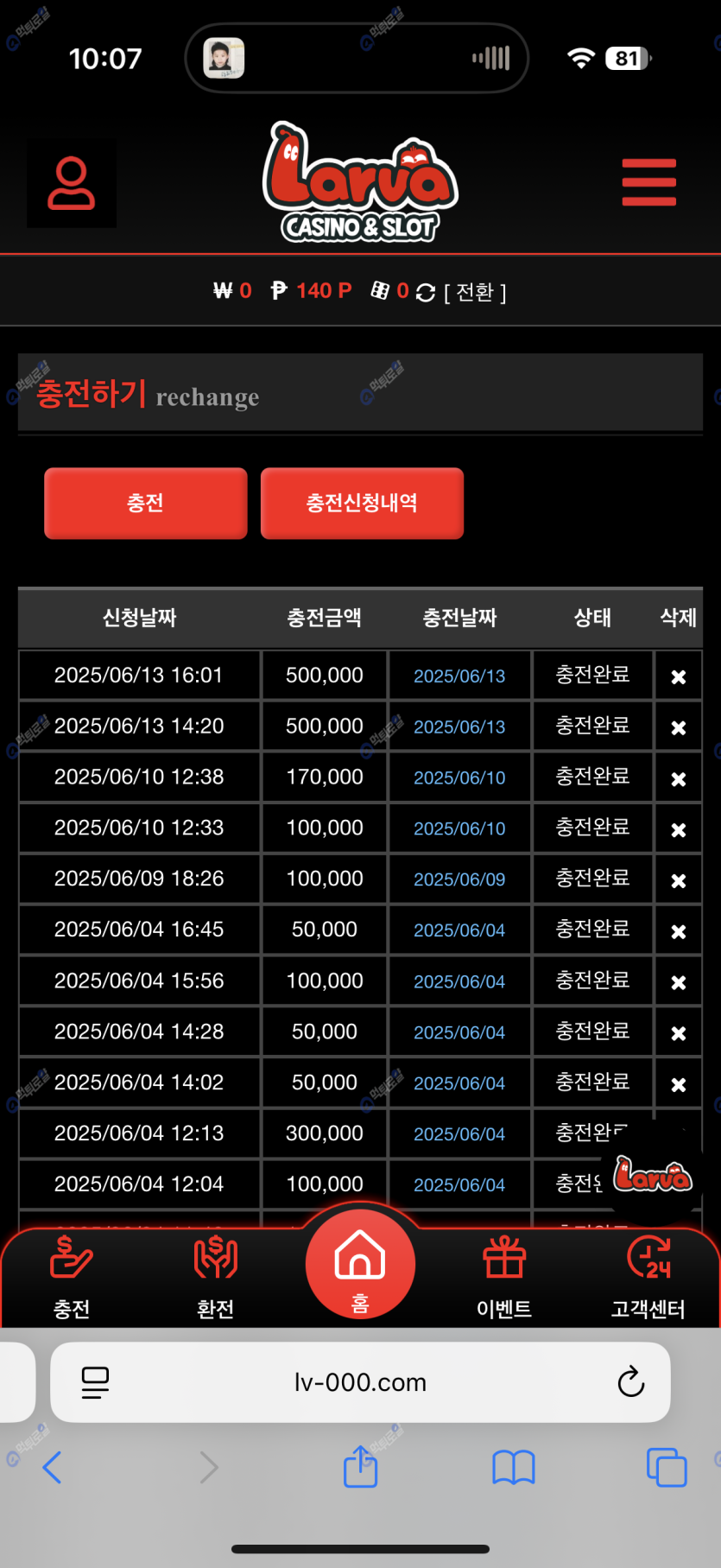Open the user profile icon

[71, 183]
